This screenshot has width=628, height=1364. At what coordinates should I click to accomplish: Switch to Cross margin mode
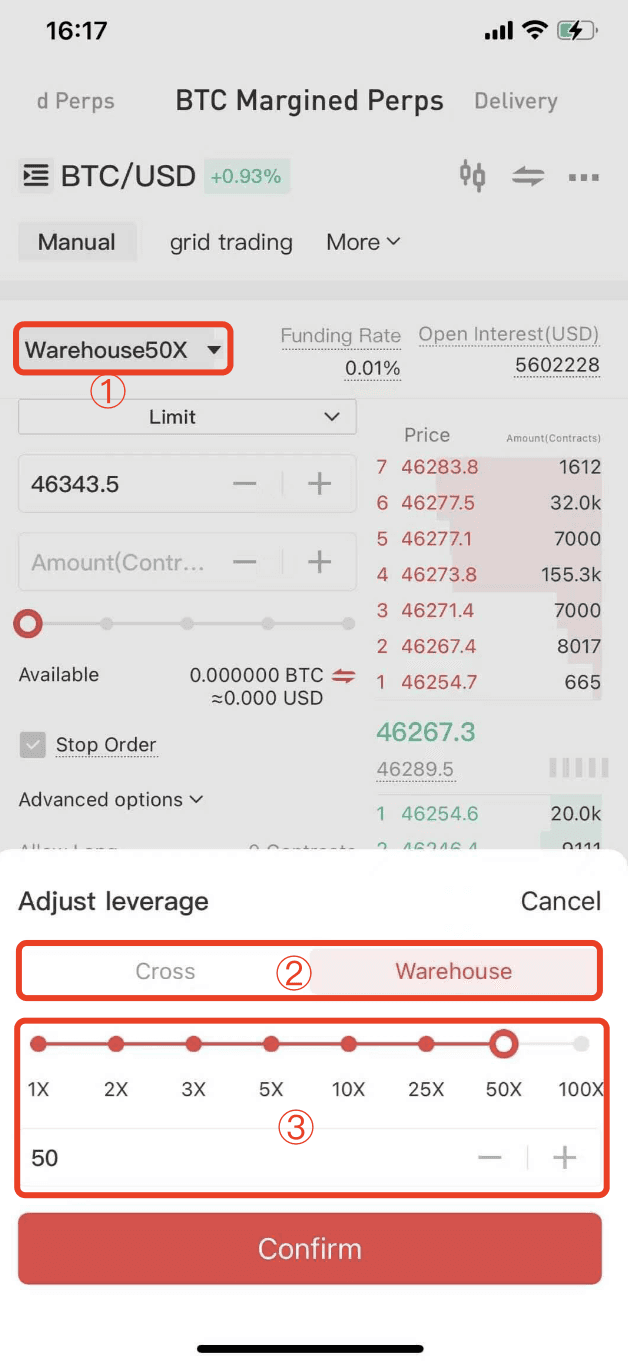165,971
